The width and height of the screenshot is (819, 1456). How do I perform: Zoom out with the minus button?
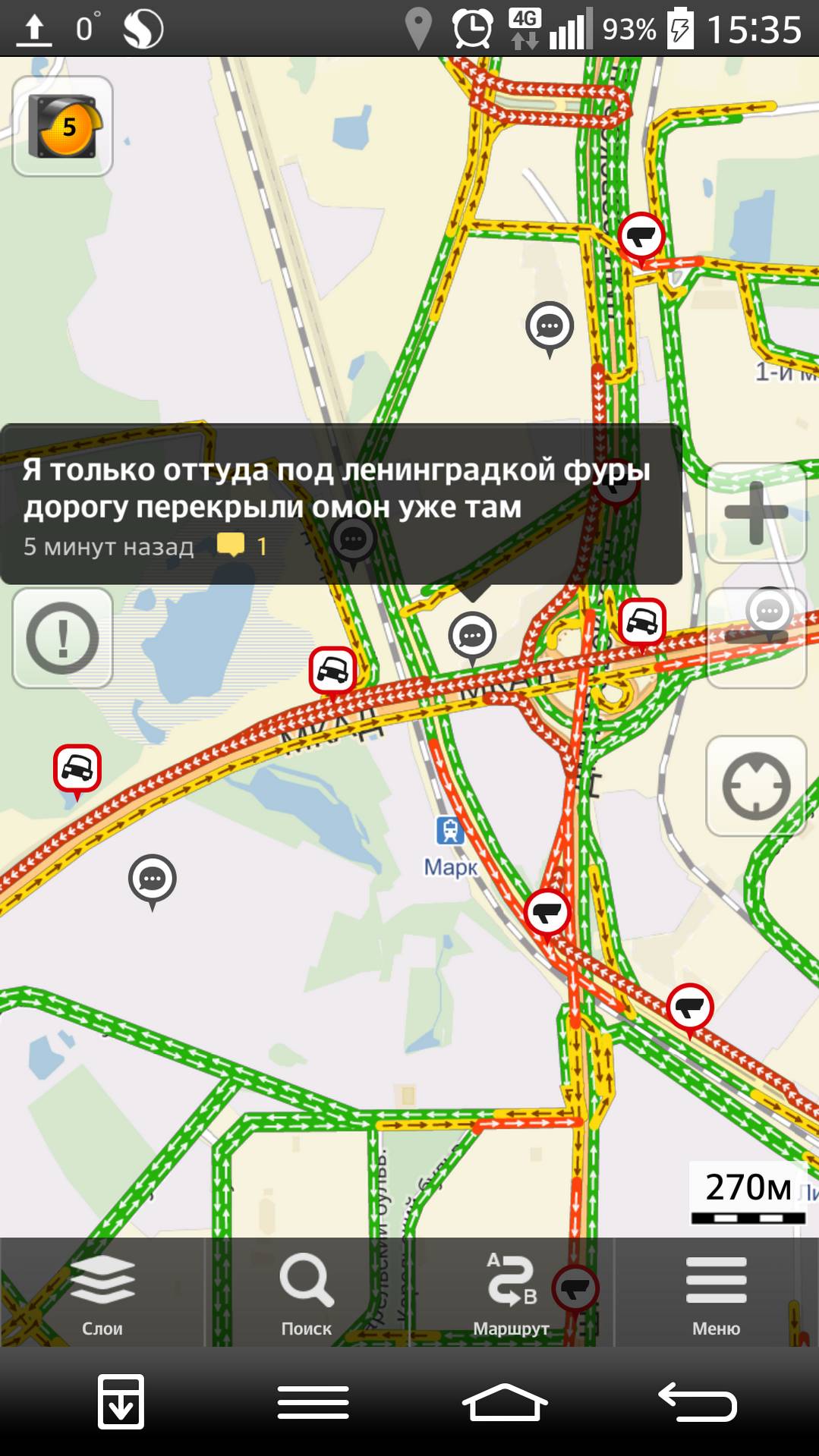coord(756,638)
